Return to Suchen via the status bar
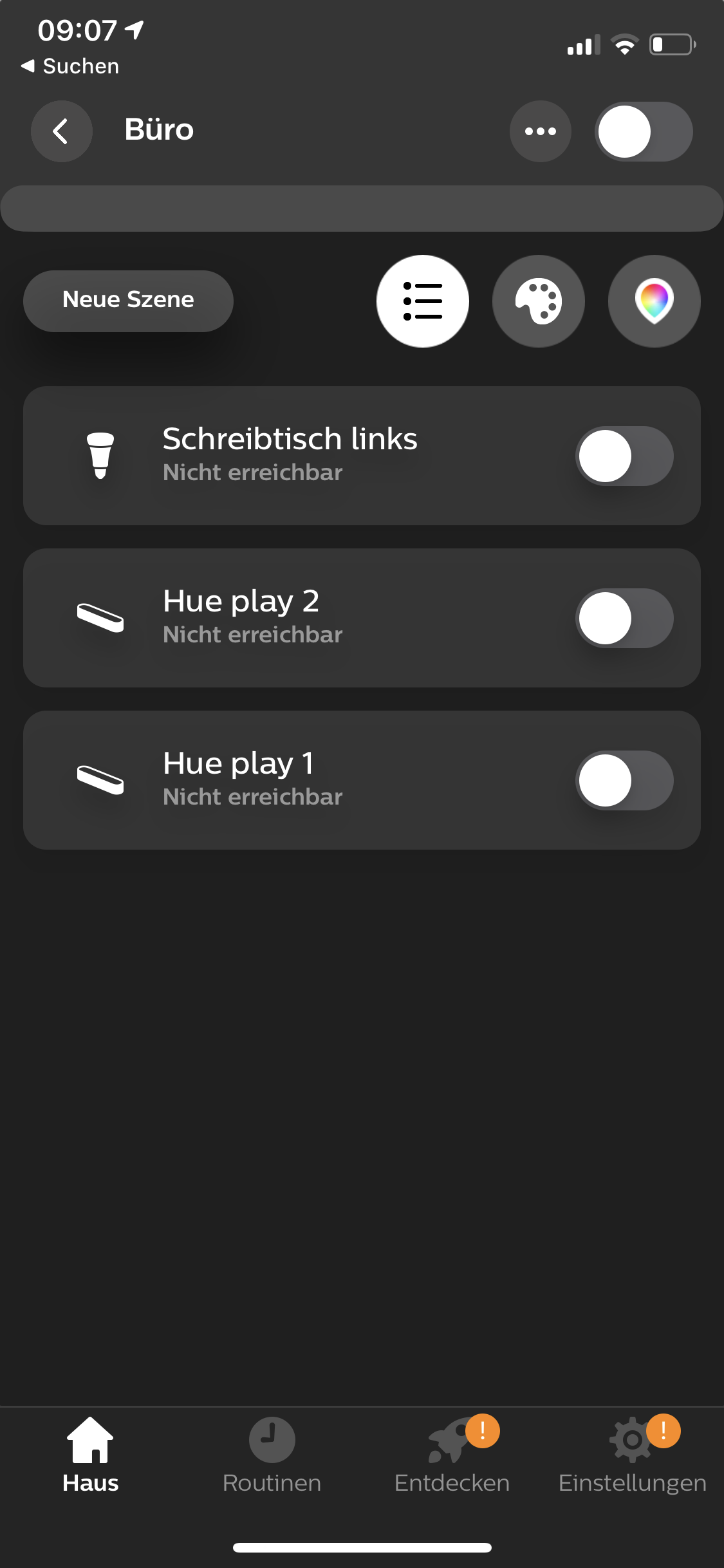724x1568 pixels. click(x=71, y=66)
